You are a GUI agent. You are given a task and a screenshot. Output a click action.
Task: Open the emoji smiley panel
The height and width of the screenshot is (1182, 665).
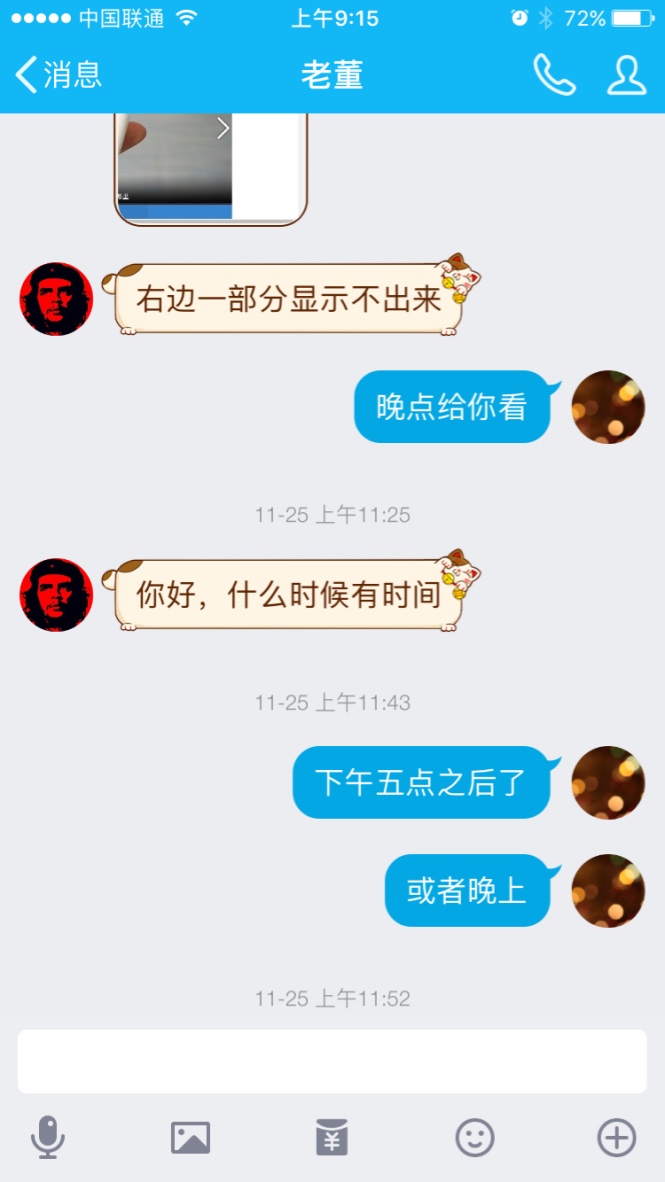click(475, 1137)
